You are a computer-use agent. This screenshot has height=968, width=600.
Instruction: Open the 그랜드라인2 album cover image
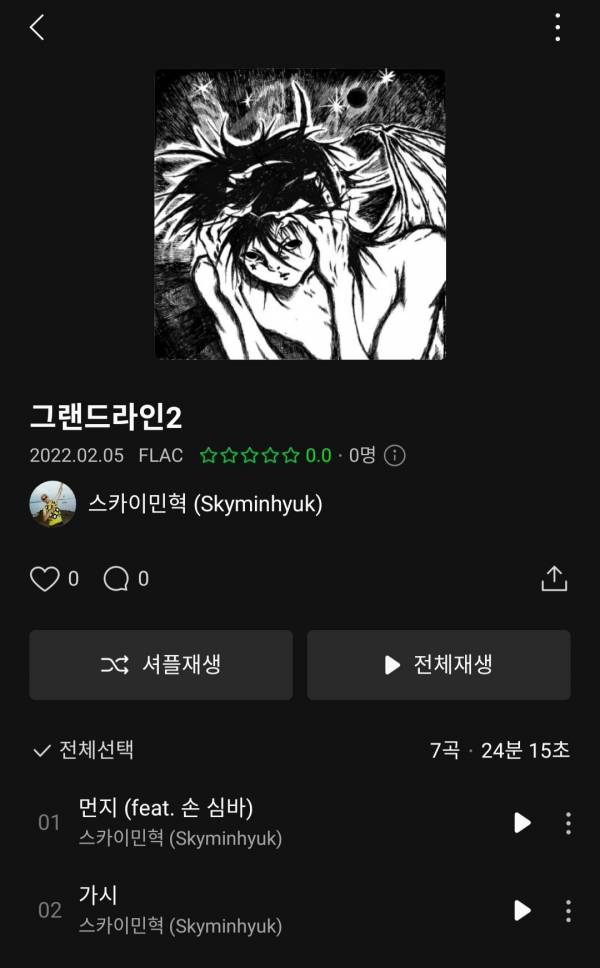pos(300,214)
